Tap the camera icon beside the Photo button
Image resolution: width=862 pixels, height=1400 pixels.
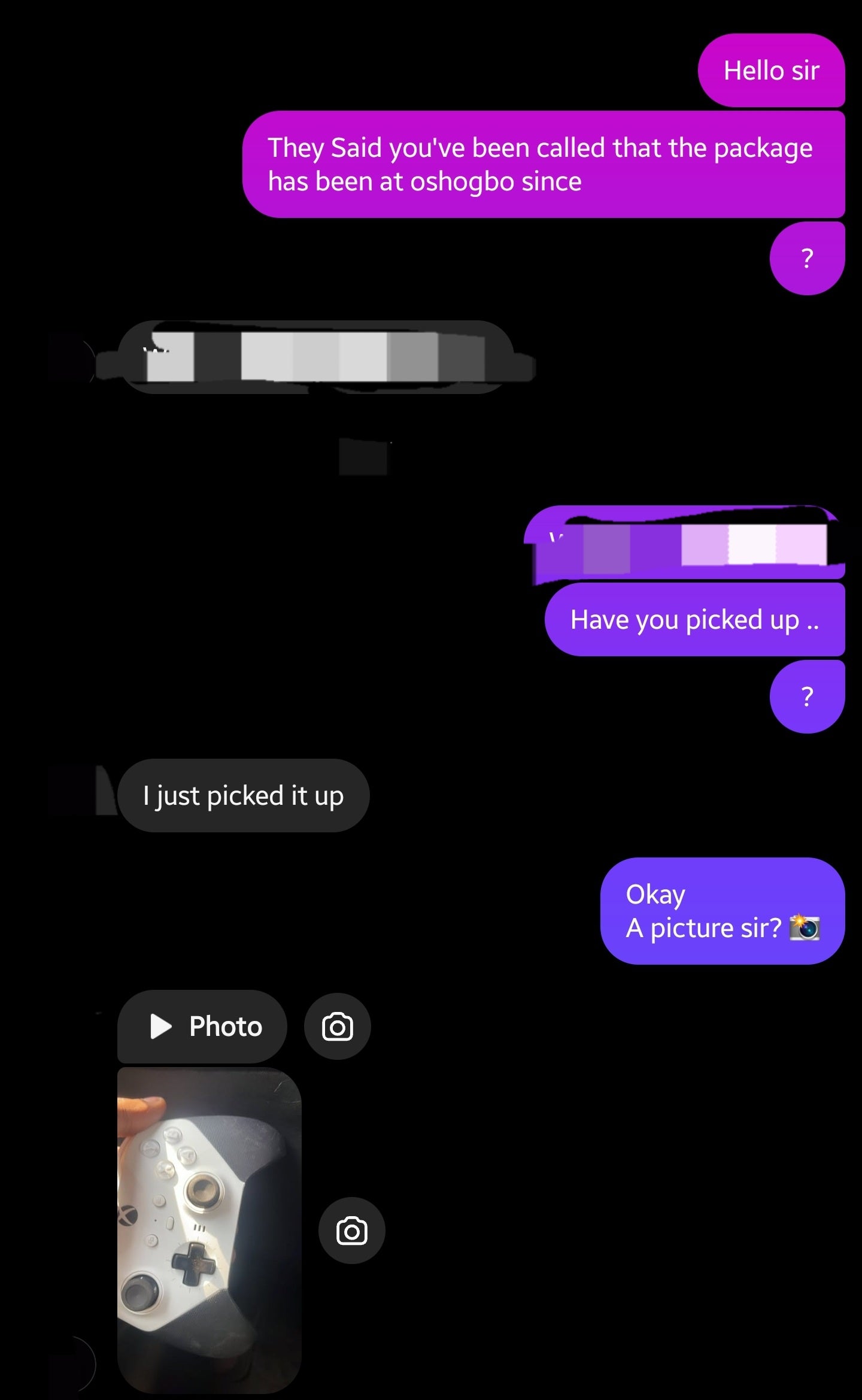click(337, 1026)
